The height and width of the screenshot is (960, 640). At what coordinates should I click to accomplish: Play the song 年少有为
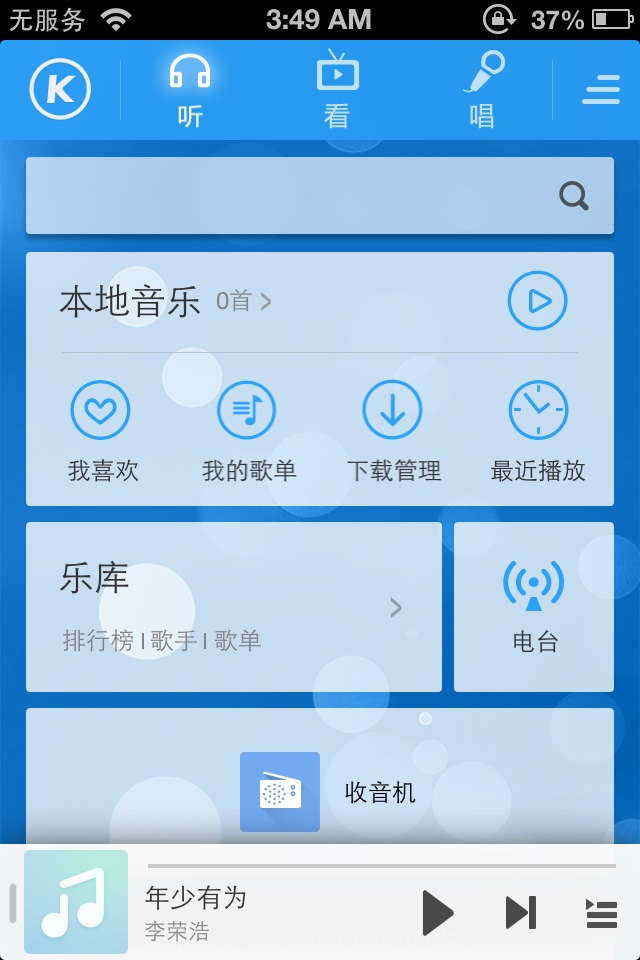tap(436, 912)
